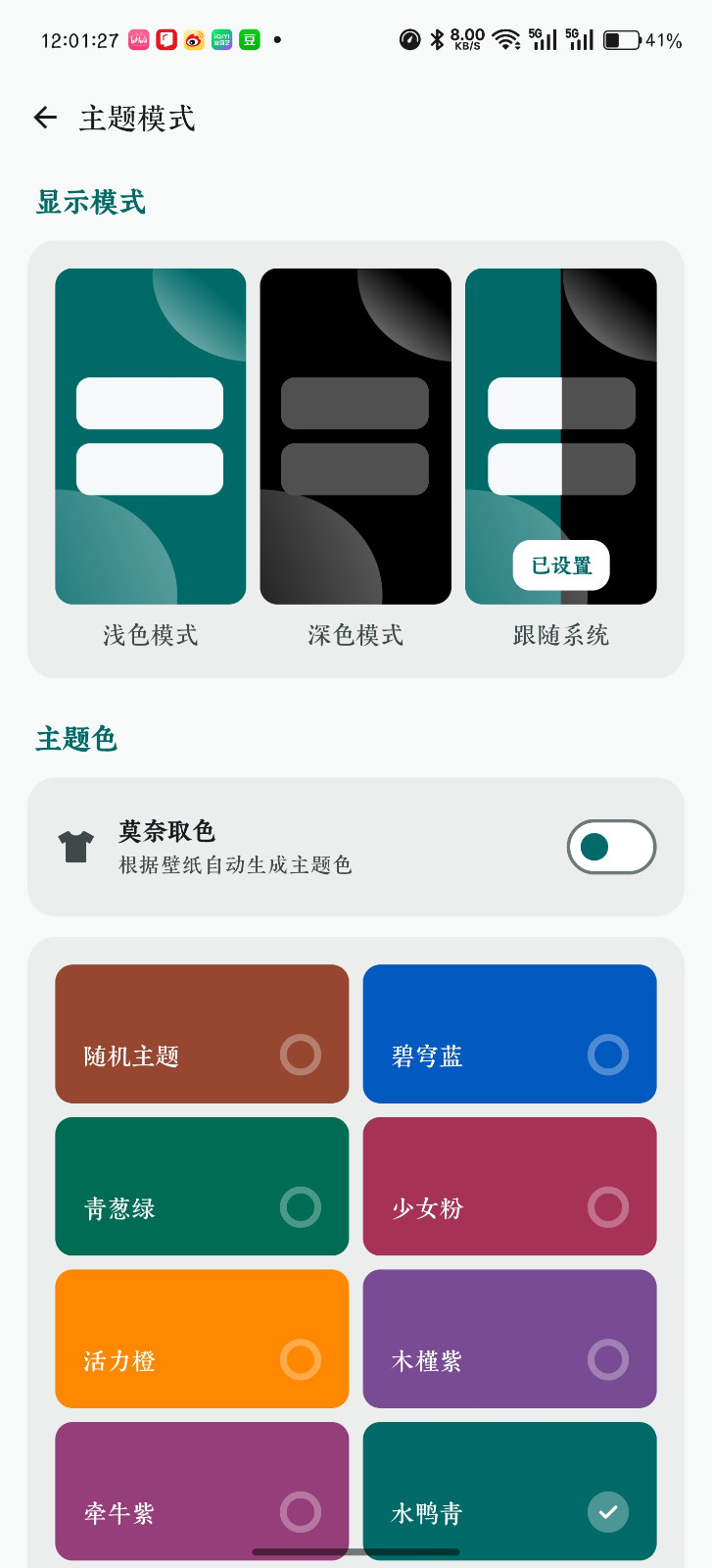
Task: Select the radio circle on 少女粉
Action: click(x=607, y=1207)
